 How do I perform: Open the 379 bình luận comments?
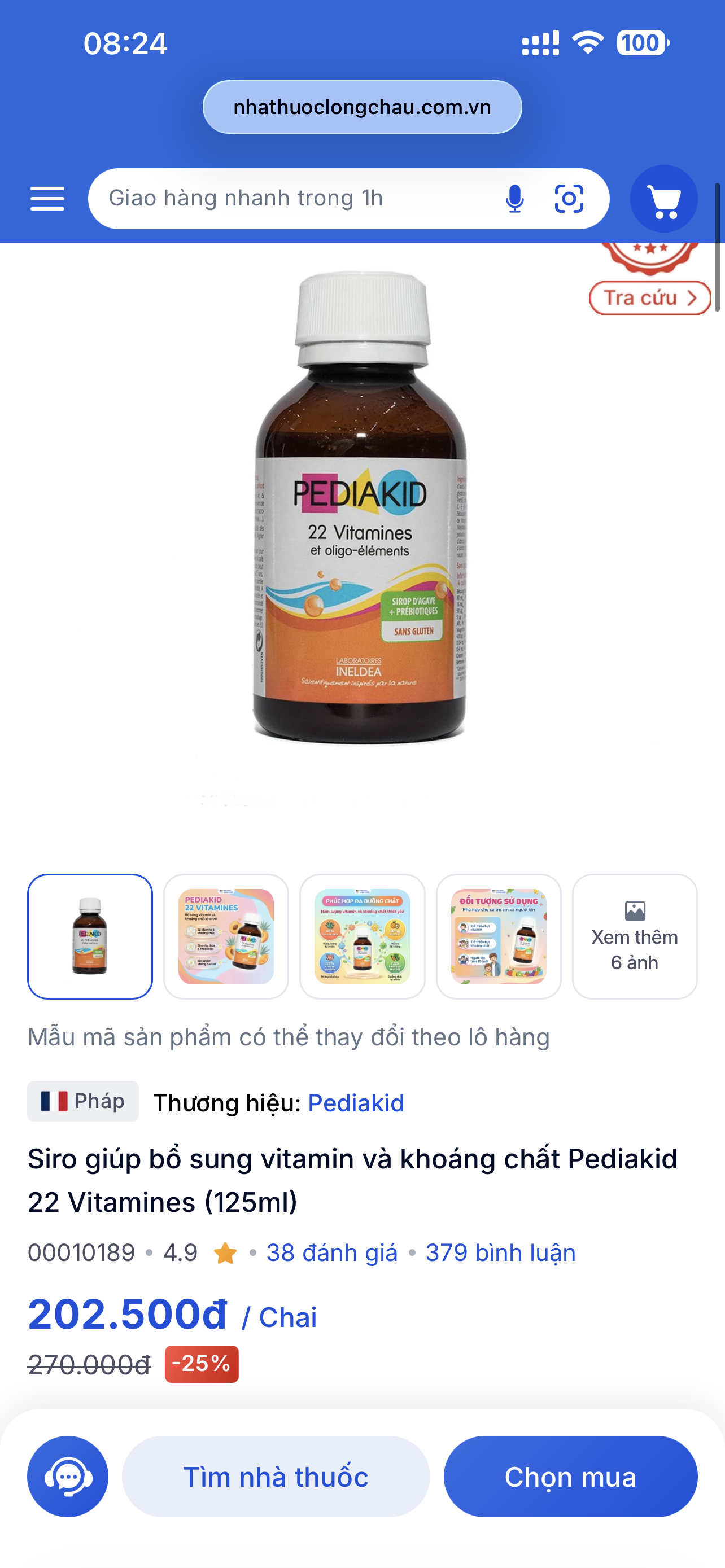(500, 1252)
